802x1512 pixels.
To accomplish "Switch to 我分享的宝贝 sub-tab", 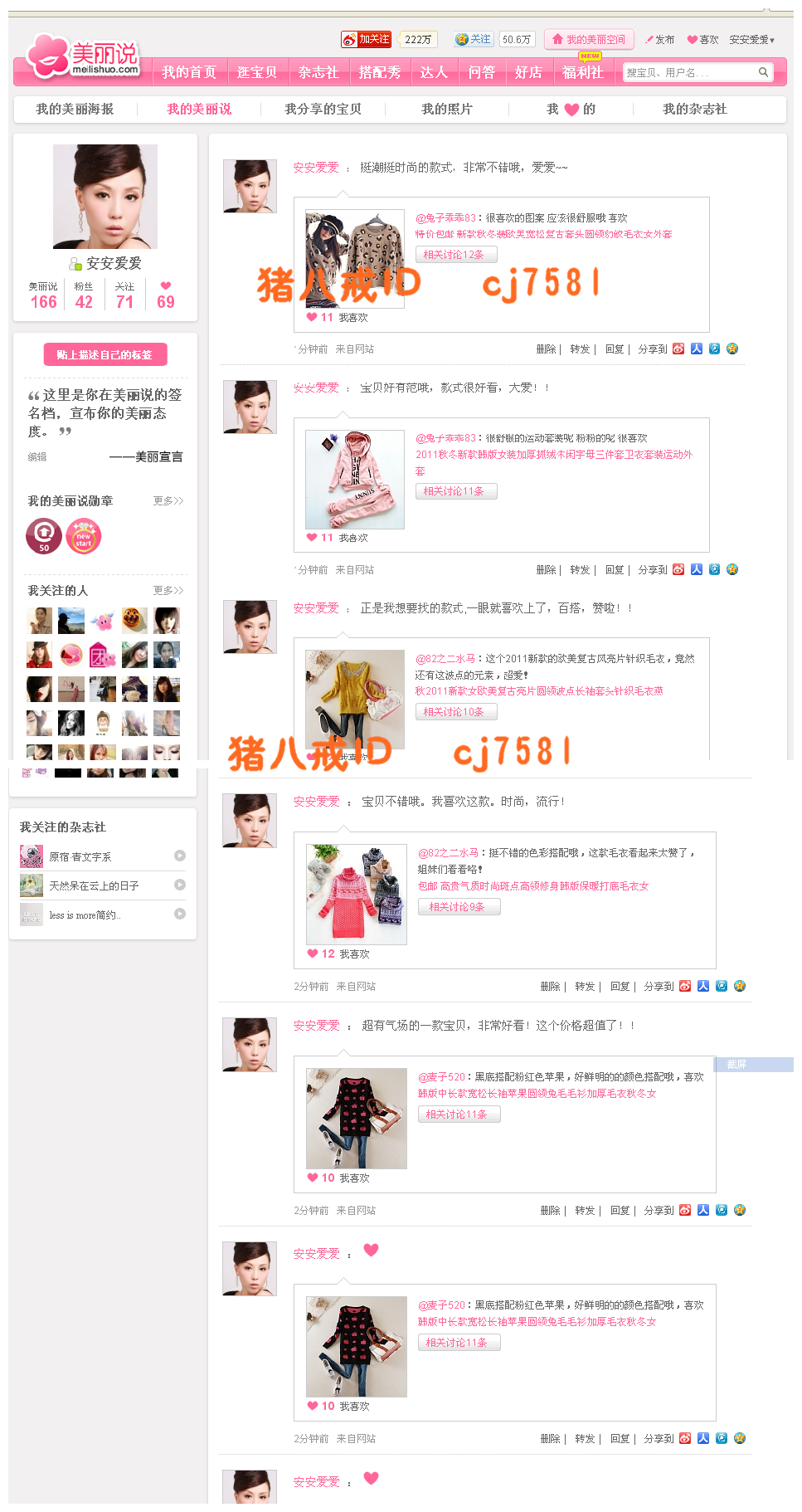I will [323, 109].
